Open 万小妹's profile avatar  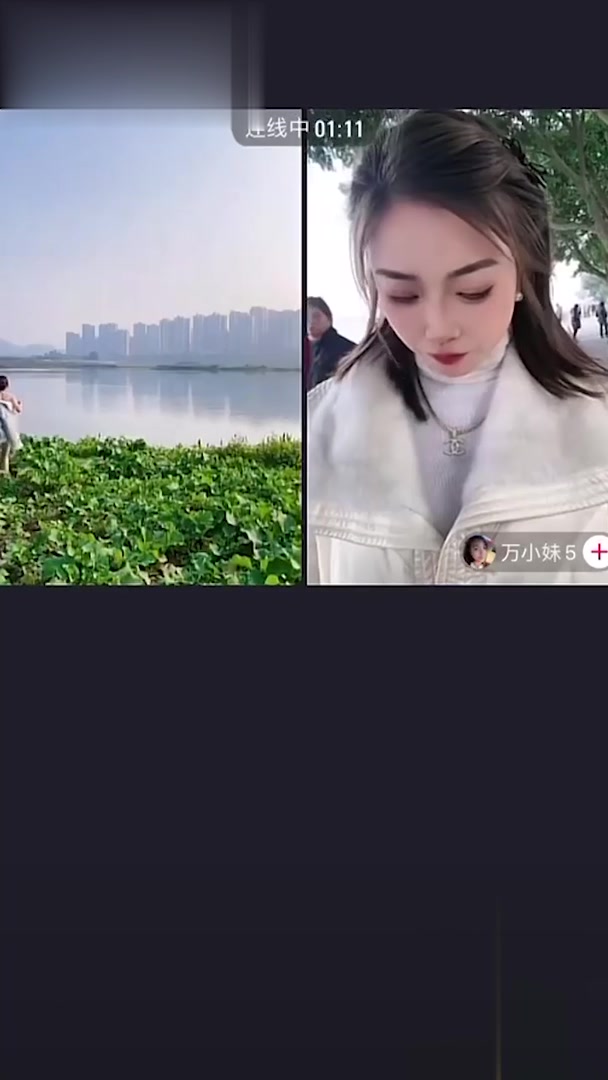[479, 552]
